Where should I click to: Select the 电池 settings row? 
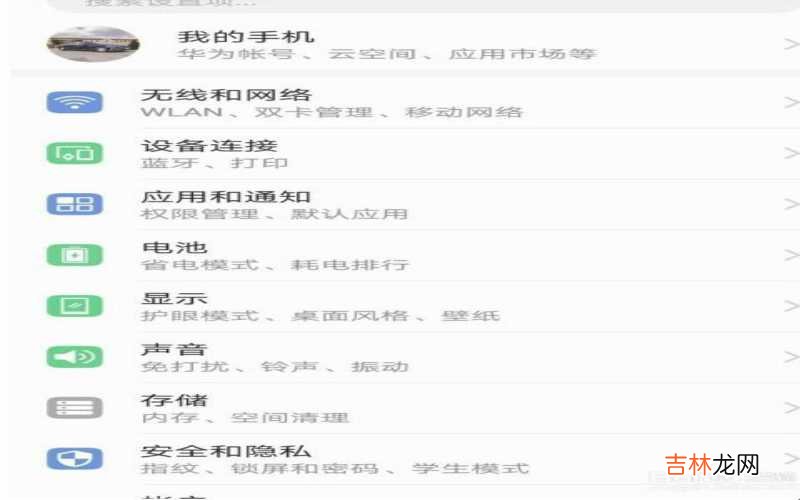400,255
